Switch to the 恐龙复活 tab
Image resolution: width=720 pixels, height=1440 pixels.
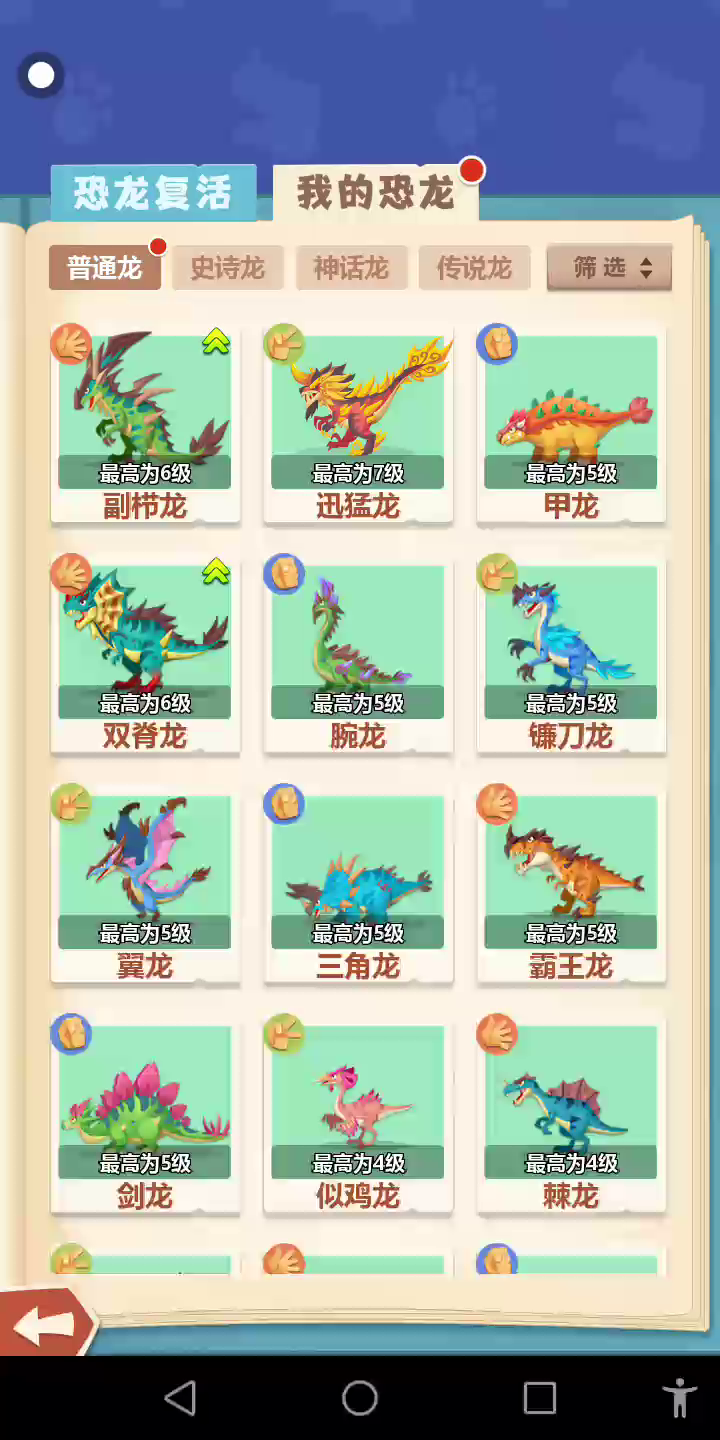pos(153,193)
